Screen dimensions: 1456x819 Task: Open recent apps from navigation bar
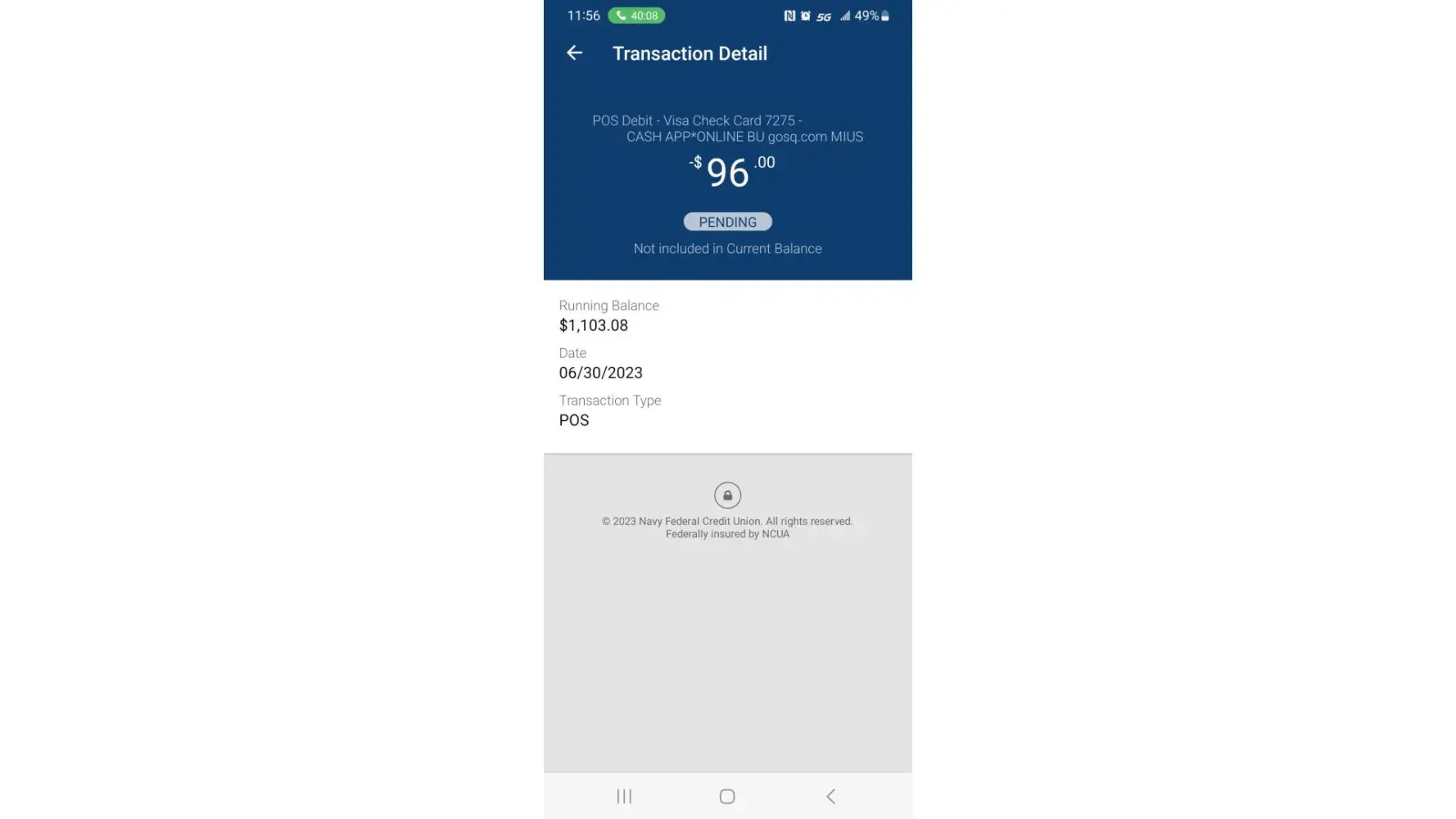pos(624,796)
